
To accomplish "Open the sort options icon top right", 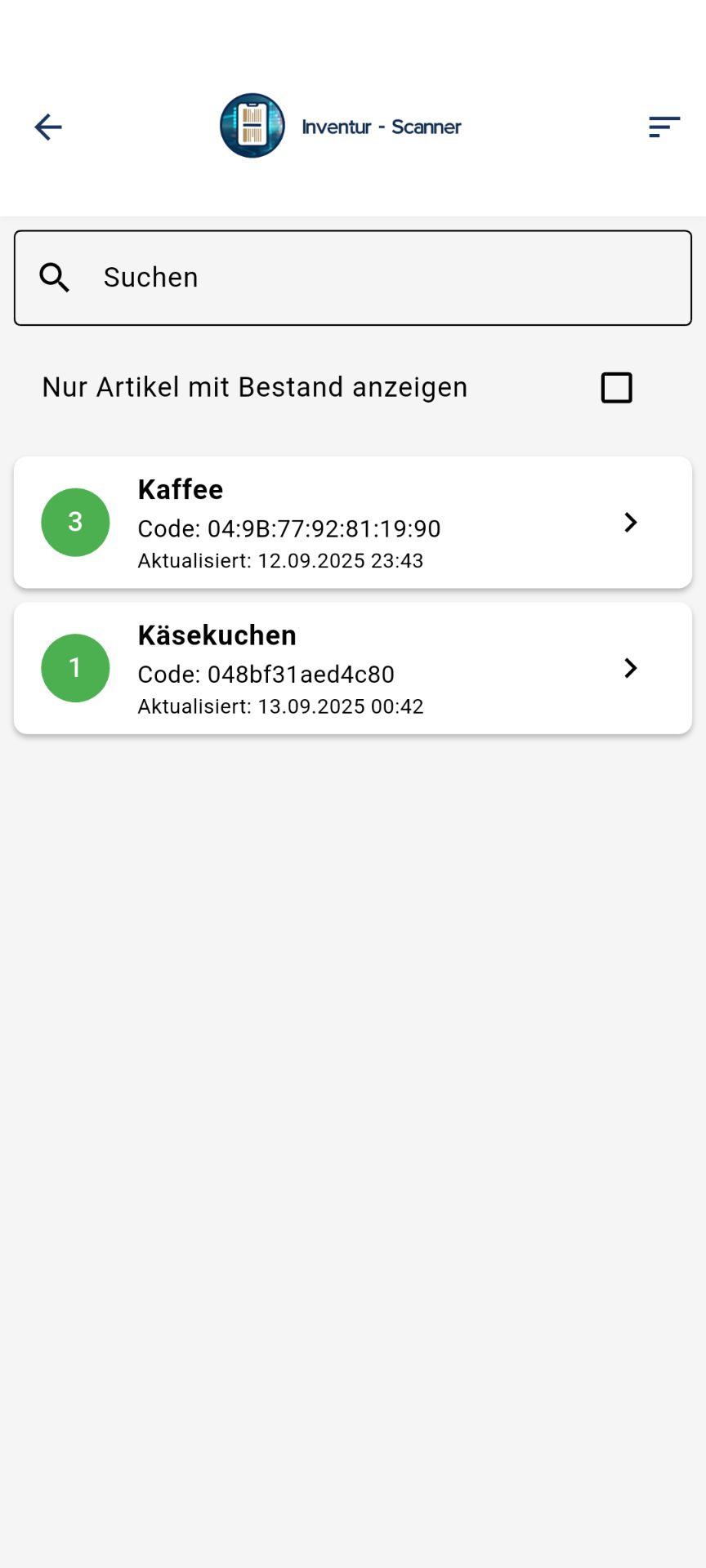I will (664, 127).
